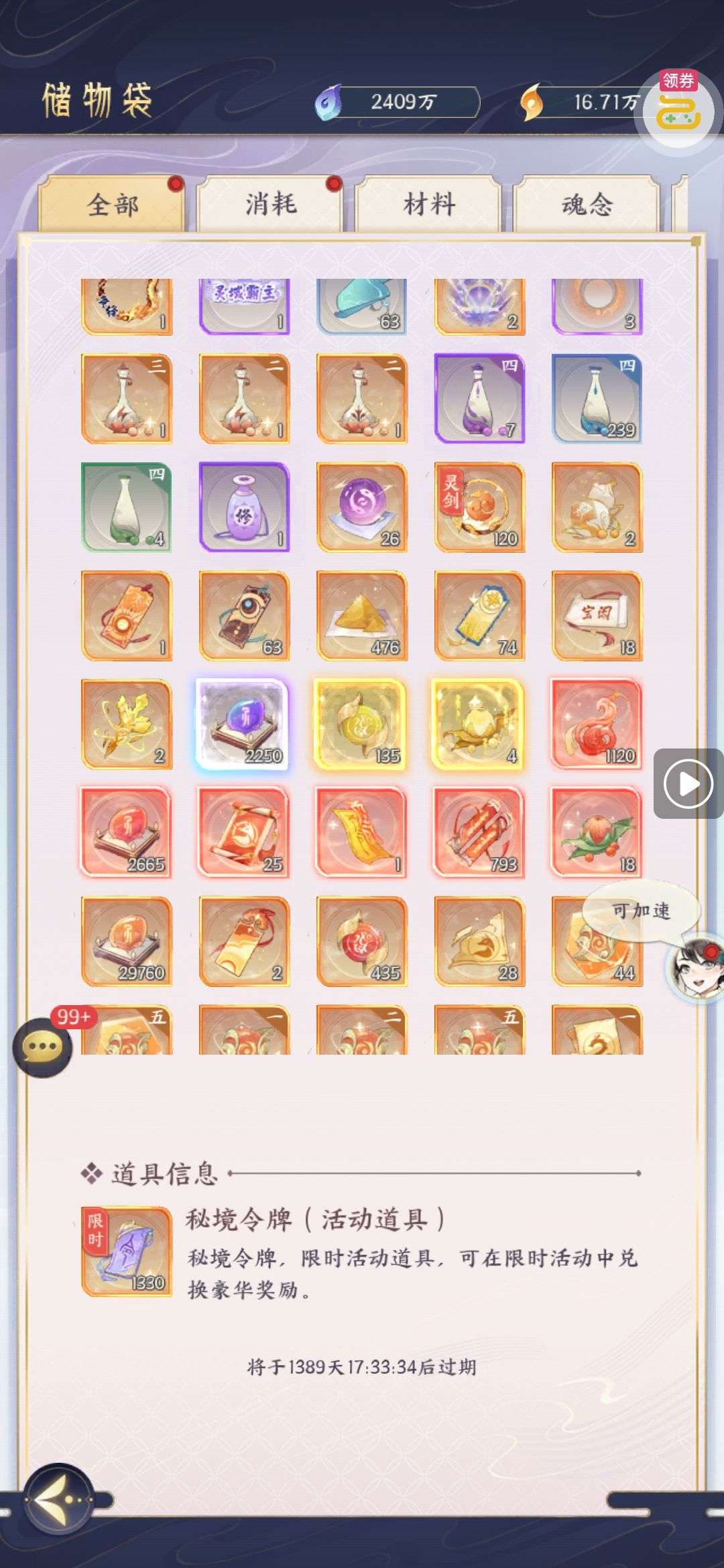Image resolution: width=724 pixels, height=1568 pixels.
Task: Select the 魂念 tab
Action: pos(587,204)
